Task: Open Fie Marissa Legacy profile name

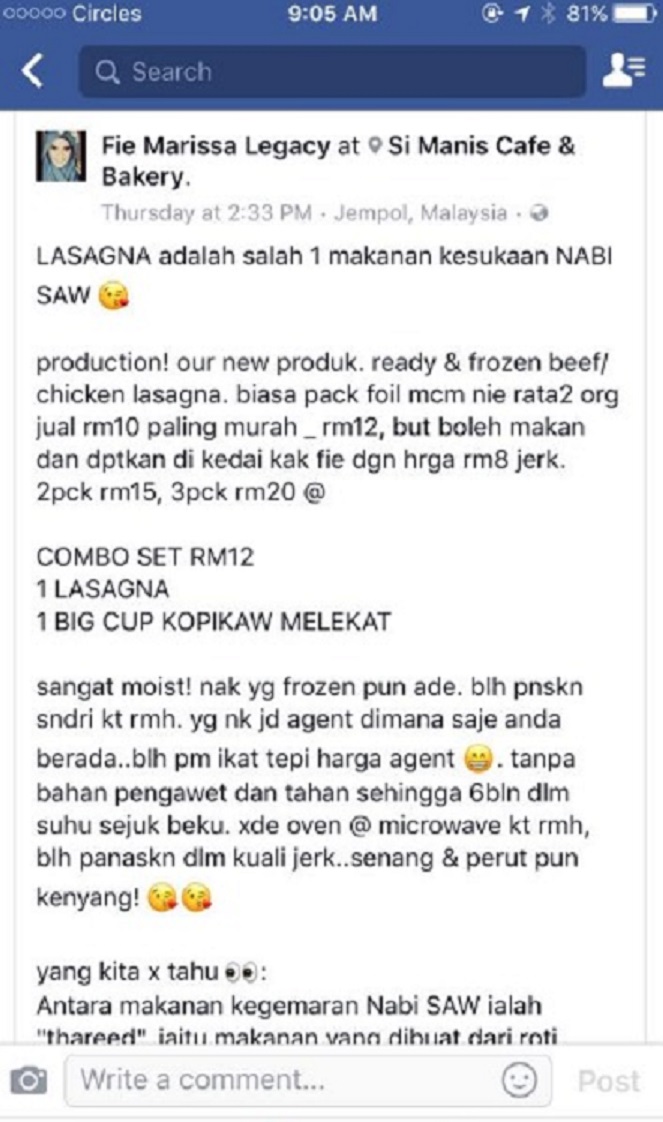Action: (215, 146)
